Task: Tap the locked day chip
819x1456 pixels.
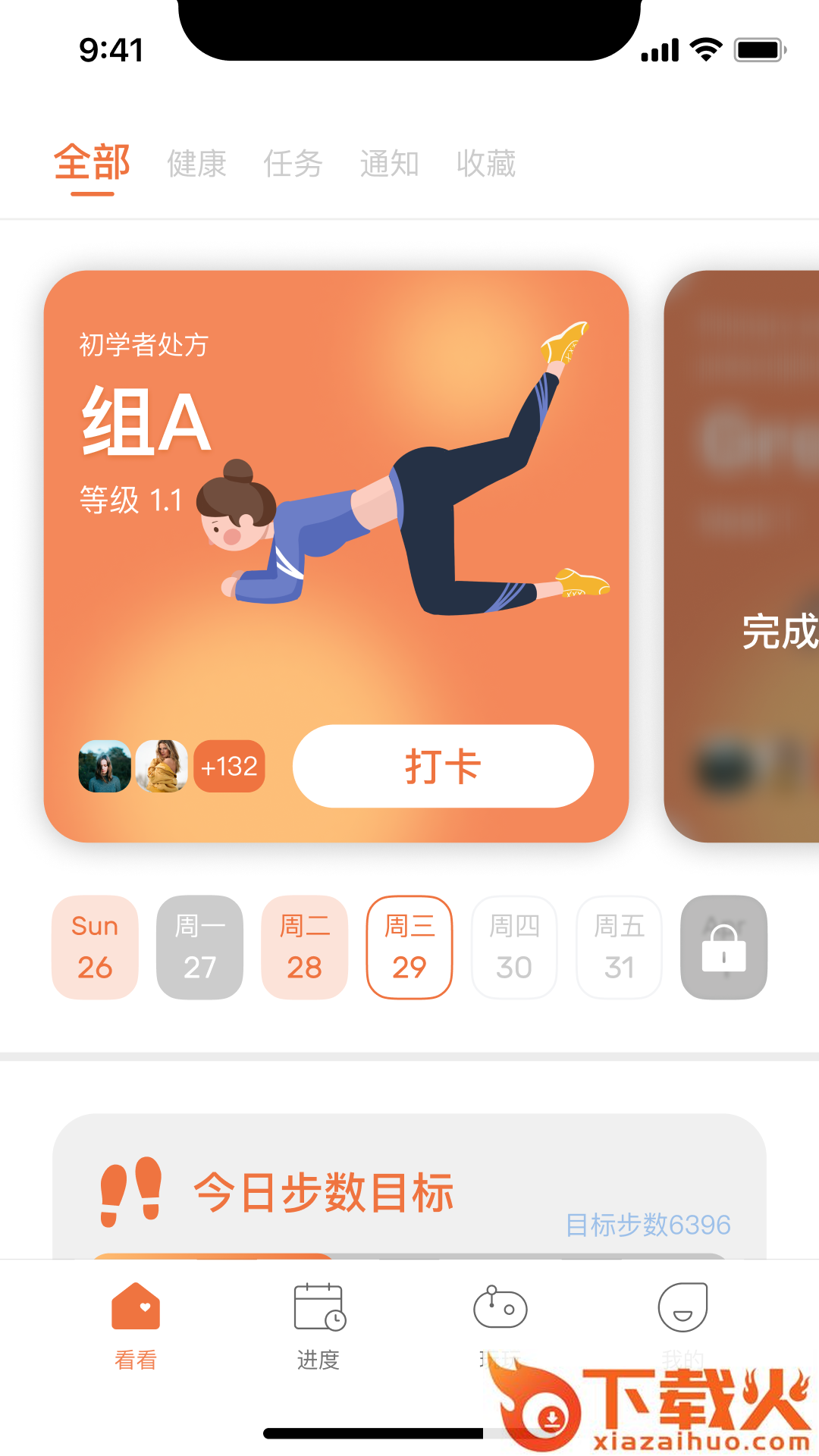Action: [723, 947]
